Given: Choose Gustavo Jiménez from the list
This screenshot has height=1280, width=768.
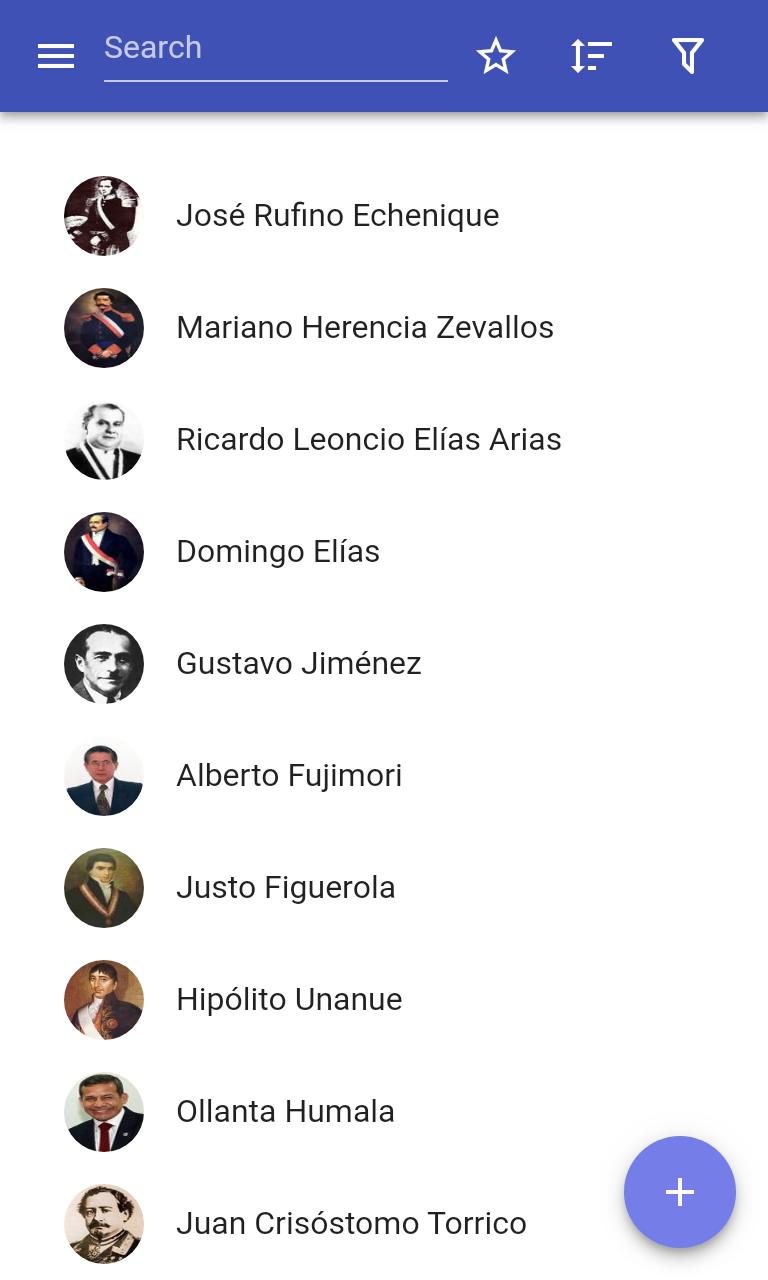Looking at the screenshot, I should pyautogui.click(x=298, y=664).
